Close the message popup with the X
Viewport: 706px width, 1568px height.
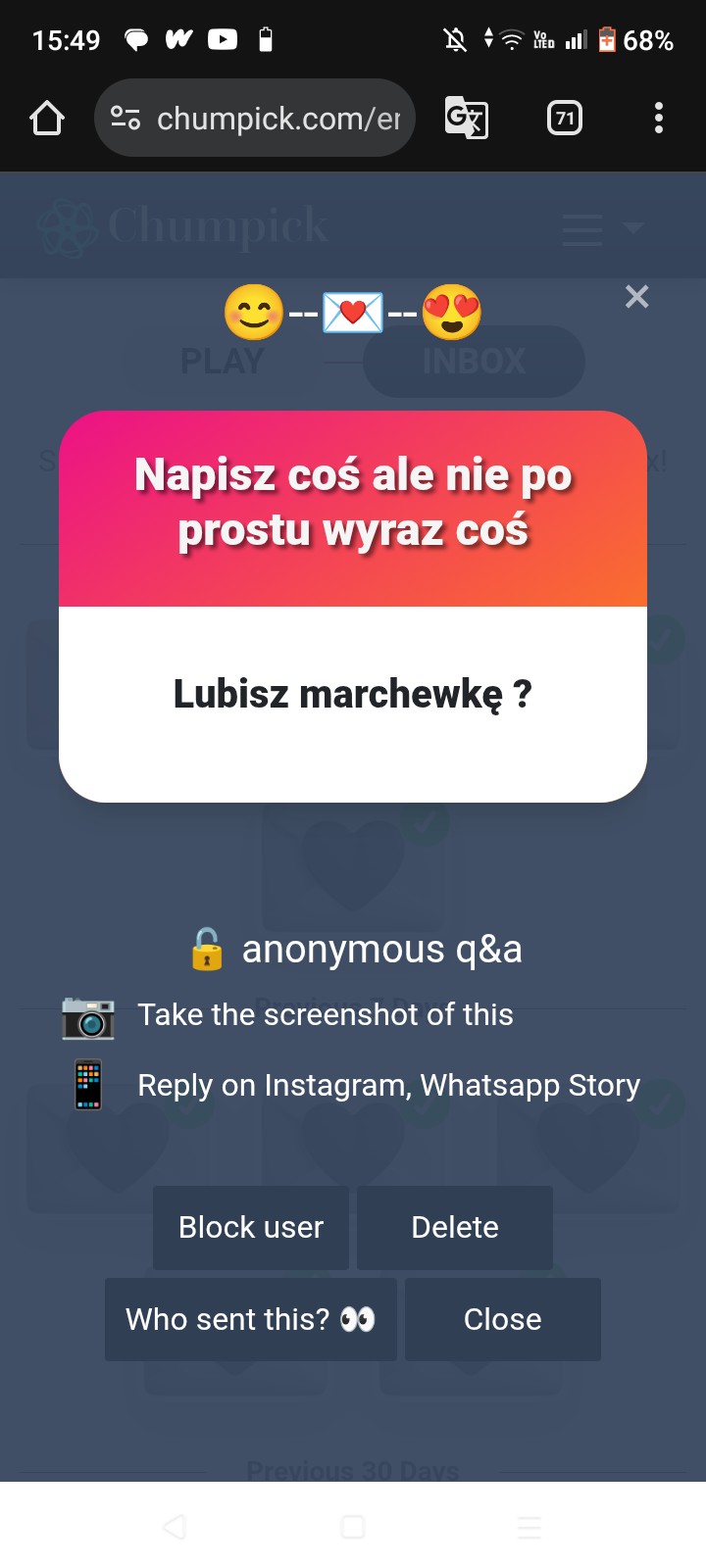(x=636, y=297)
